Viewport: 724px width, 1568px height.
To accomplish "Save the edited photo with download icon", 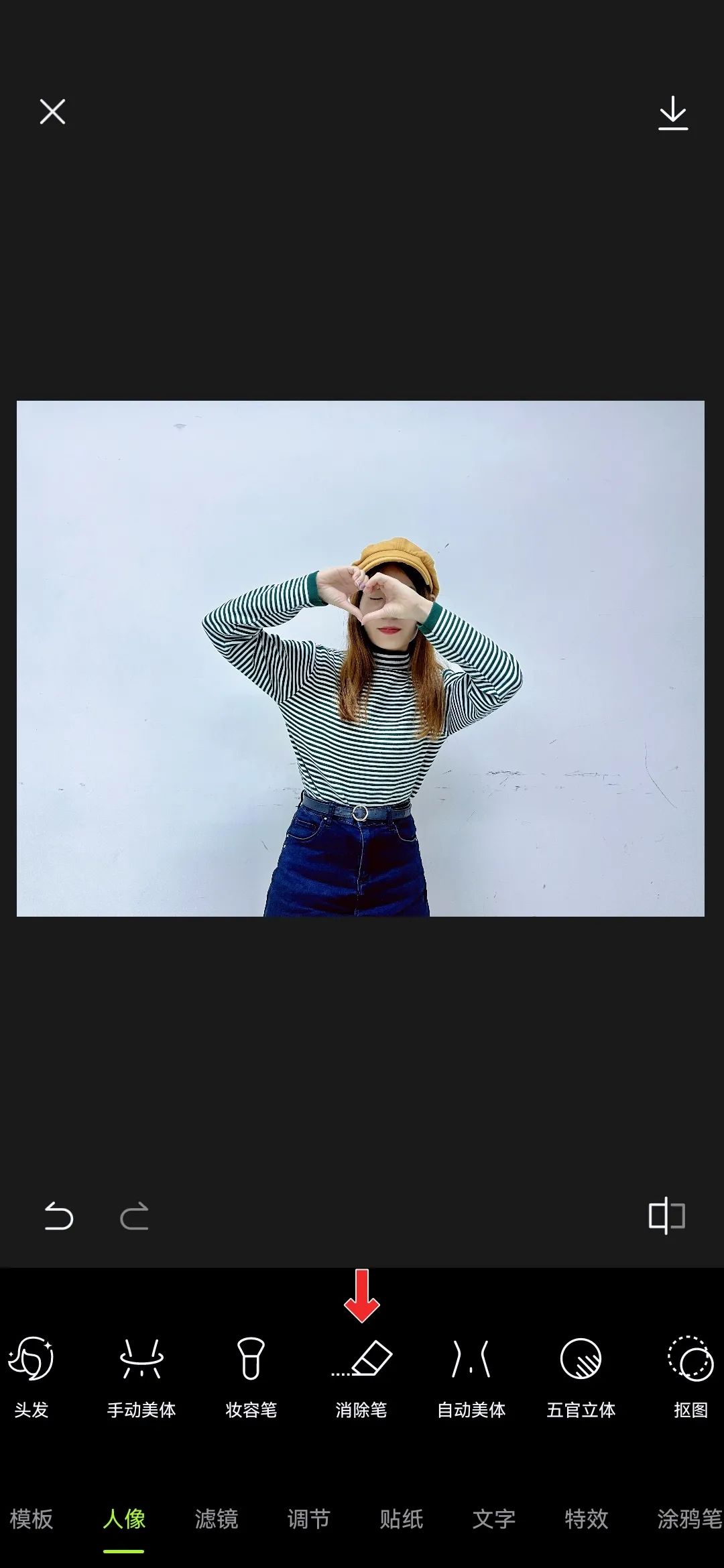I will point(673,113).
